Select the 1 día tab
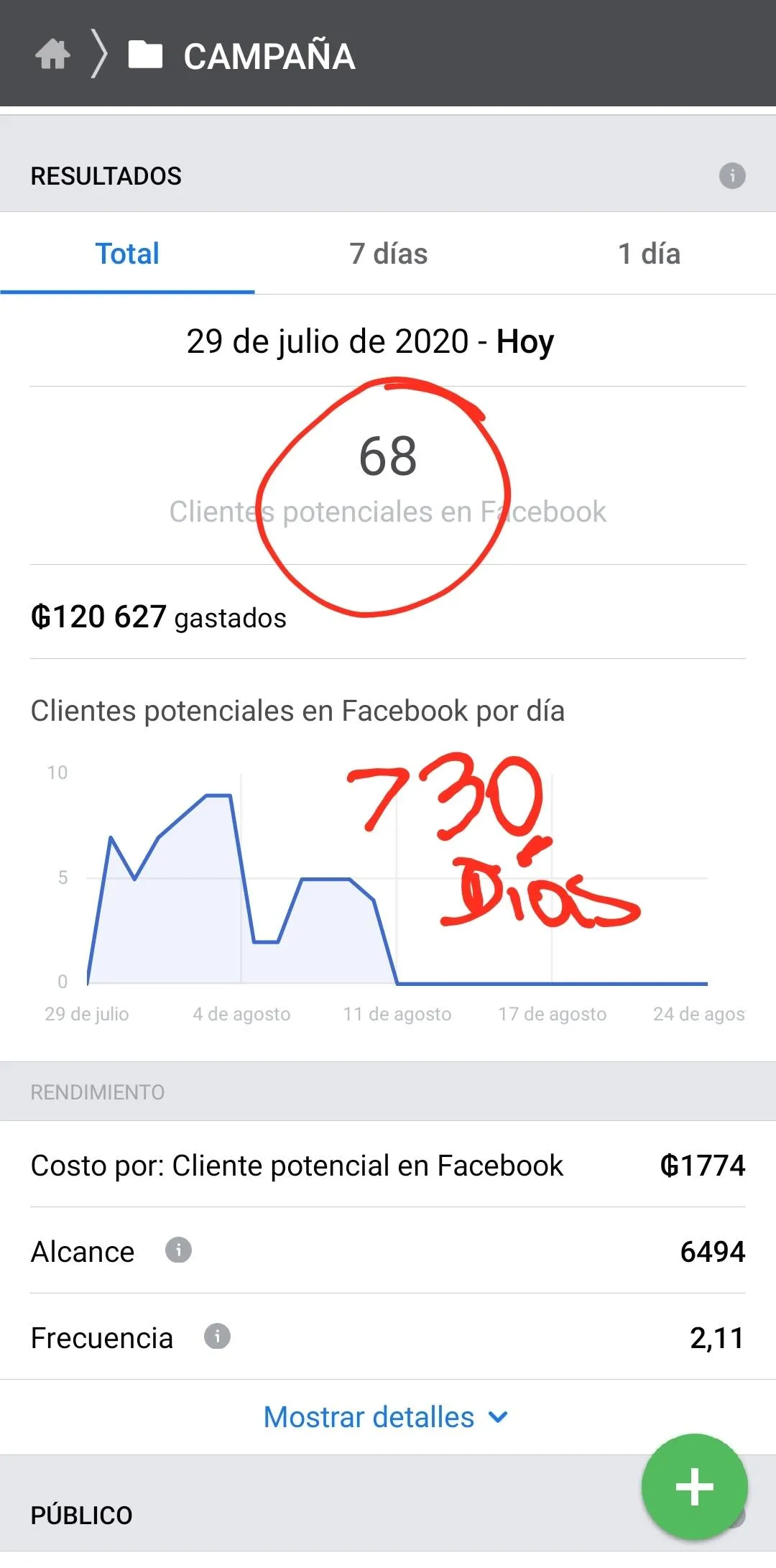This screenshot has height=1568, width=776. [649, 254]
